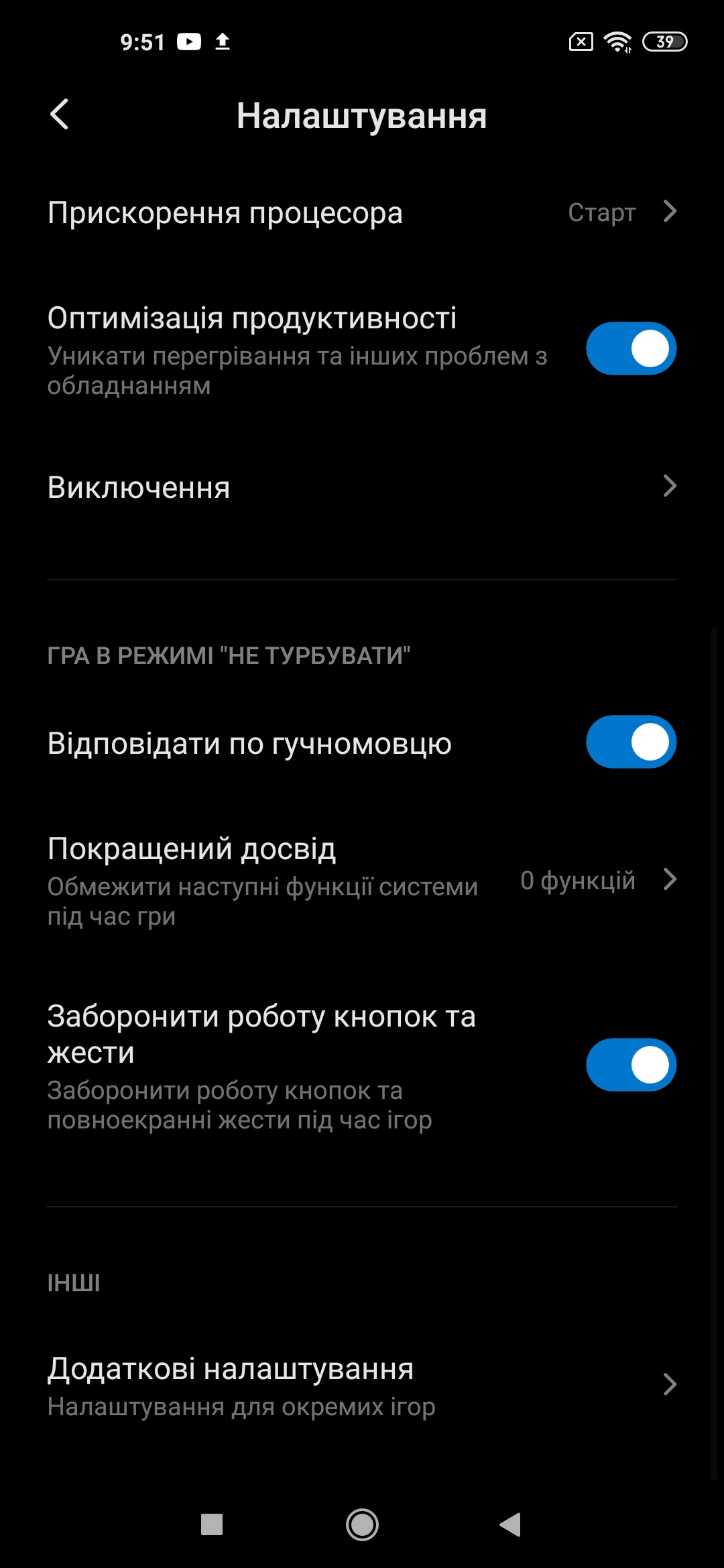Tap the Старт label
This screenshot has width=724, height=1568.
pyautogui.click(x=601, y=212)
